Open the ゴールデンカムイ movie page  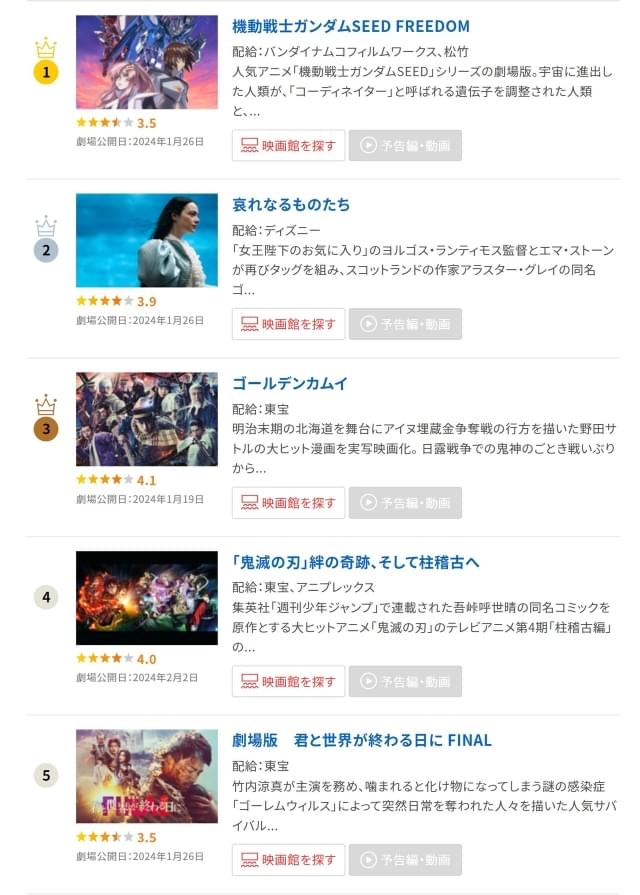[x=289, y=384]
